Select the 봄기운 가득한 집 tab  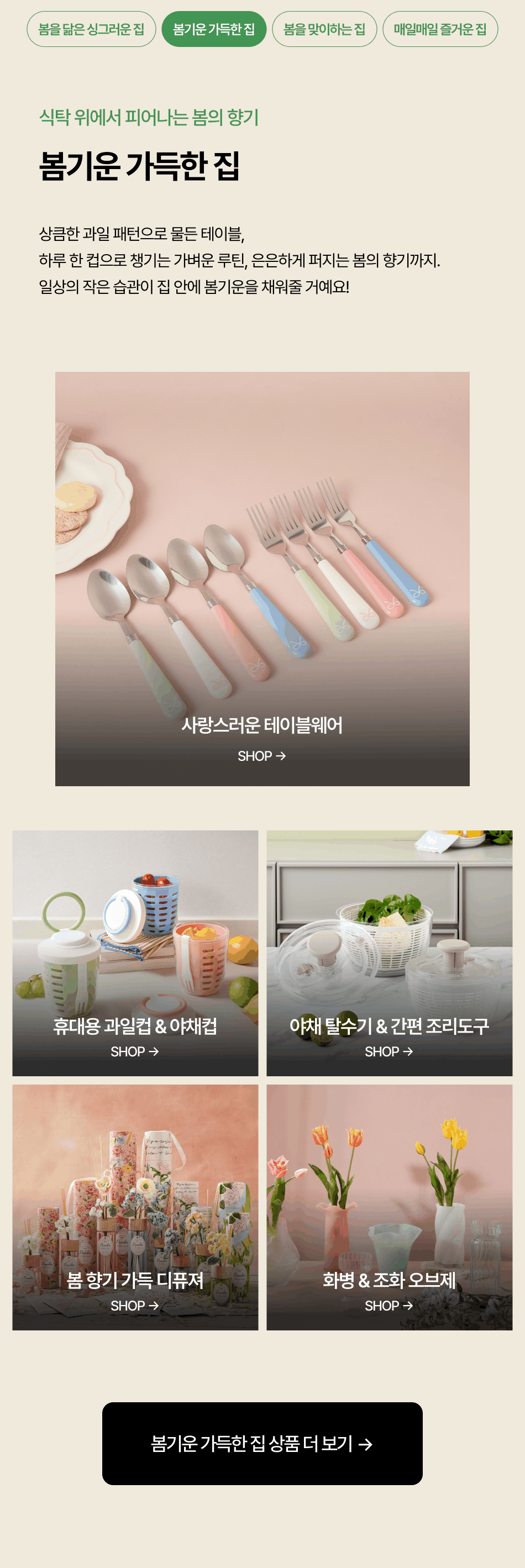click(214, 29)
